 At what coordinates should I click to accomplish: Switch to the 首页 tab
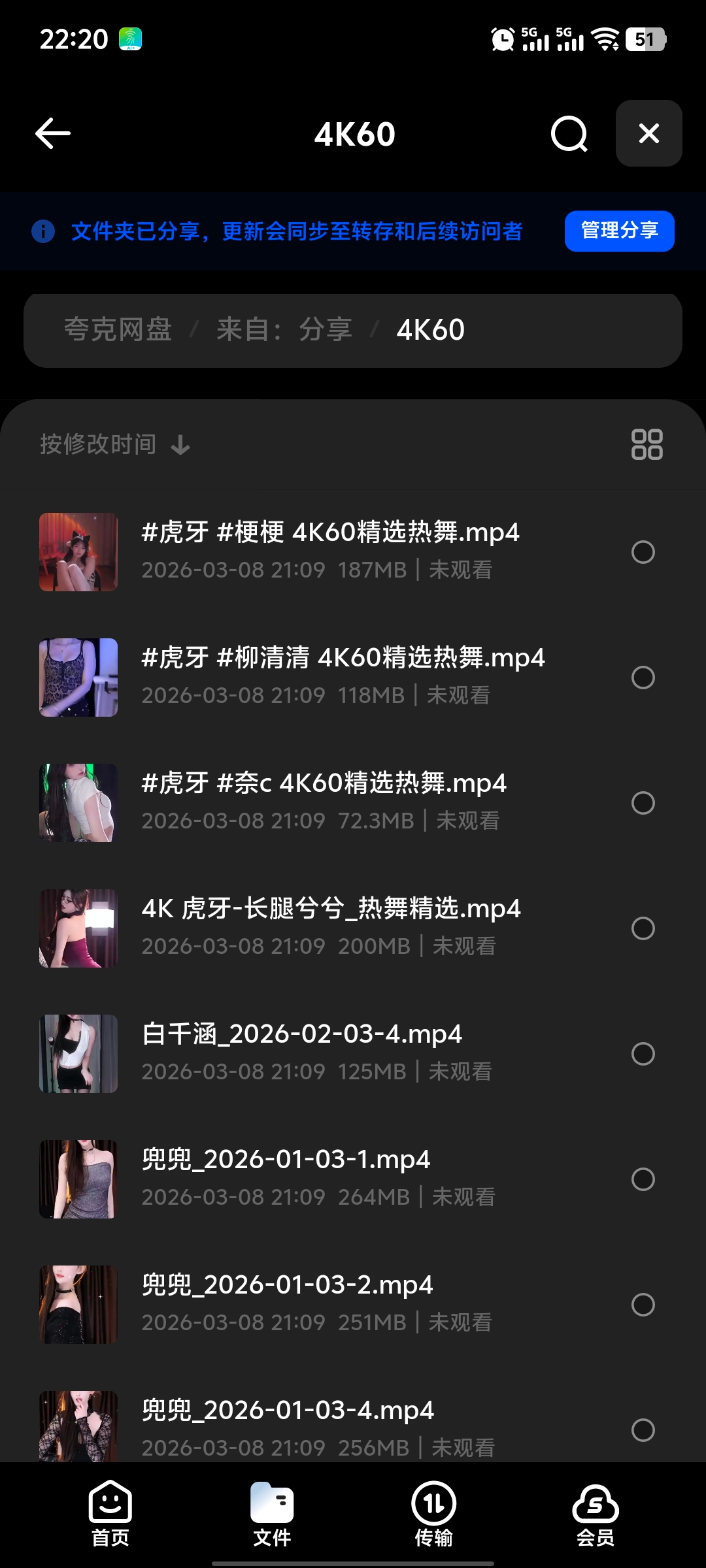point(110,1514)
